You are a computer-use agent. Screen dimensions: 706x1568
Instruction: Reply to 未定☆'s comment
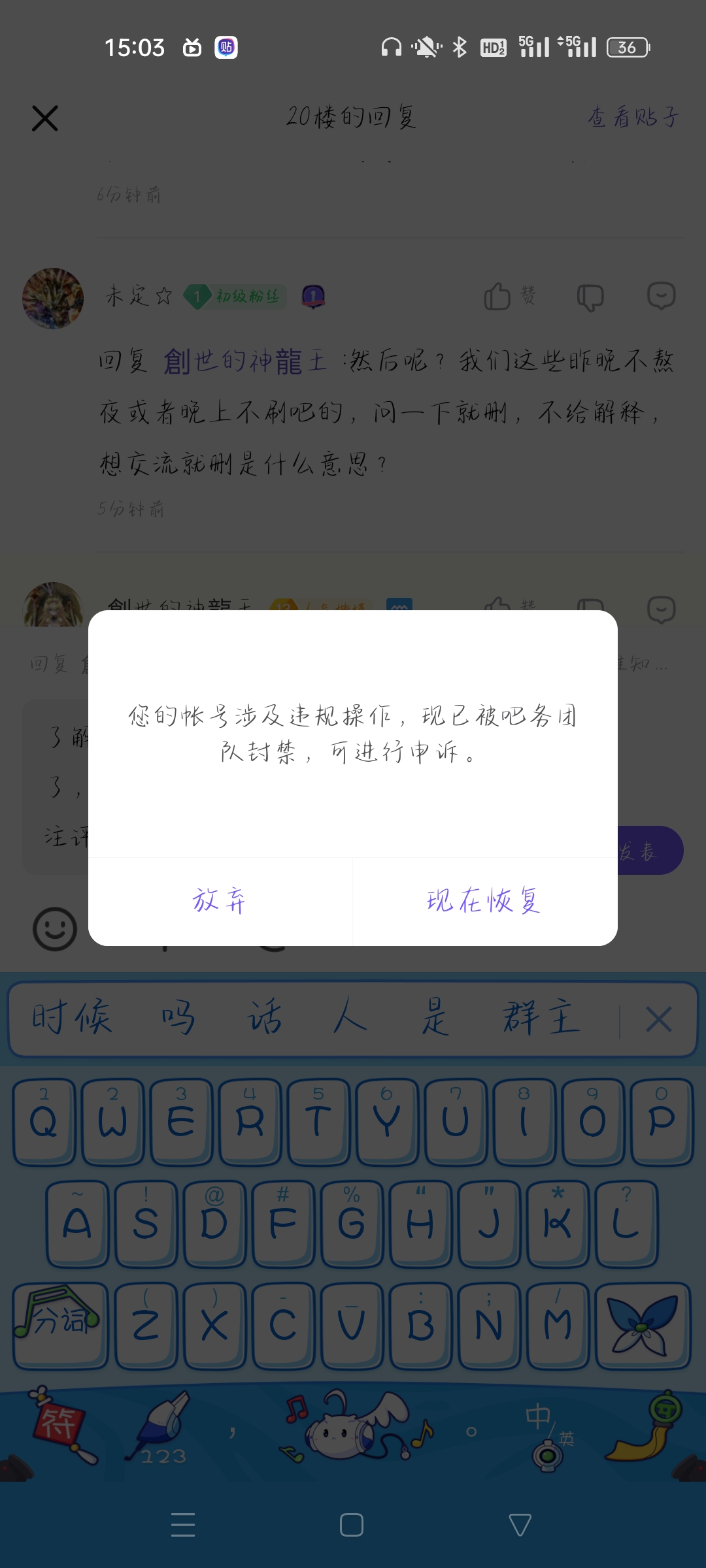(x=661, y=296)
